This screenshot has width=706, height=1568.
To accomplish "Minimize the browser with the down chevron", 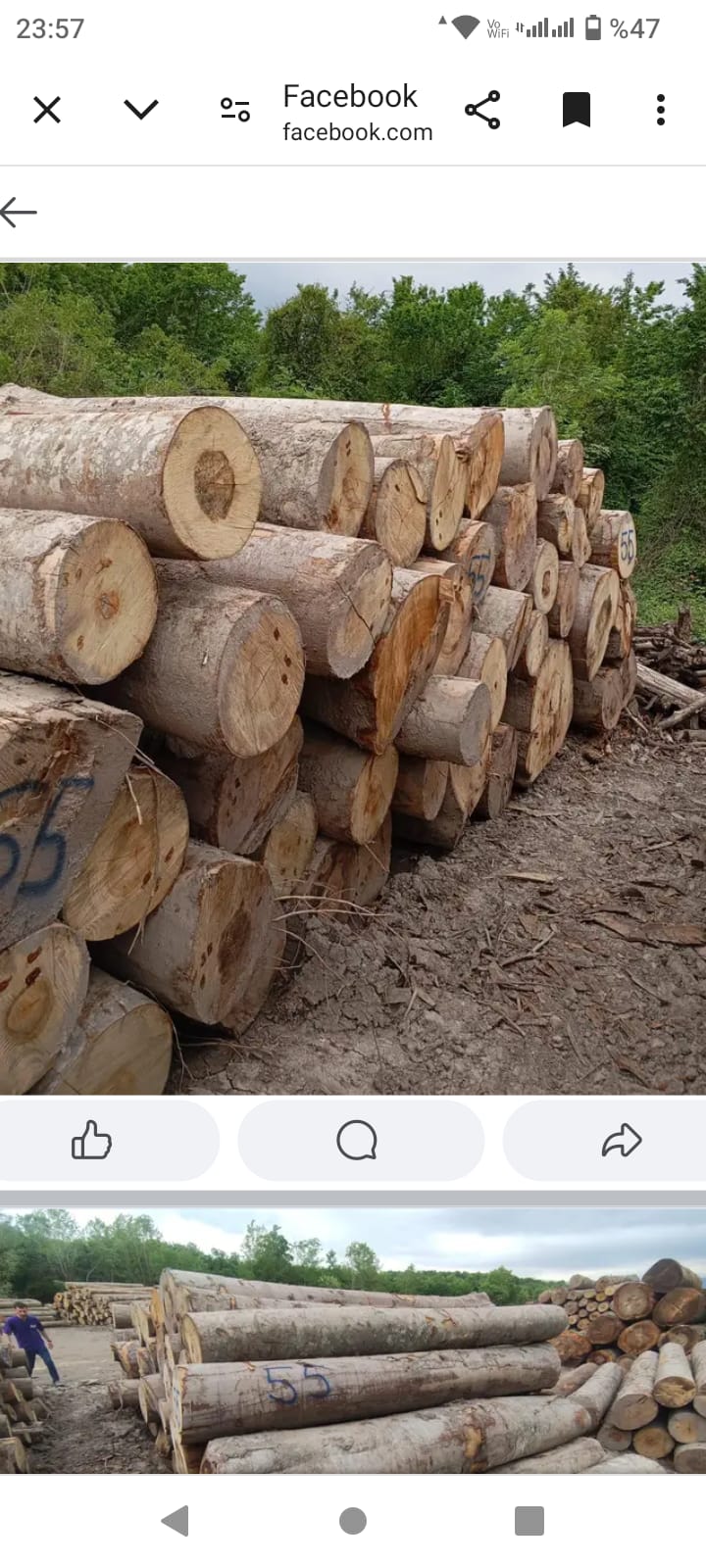I will point(141,109).
